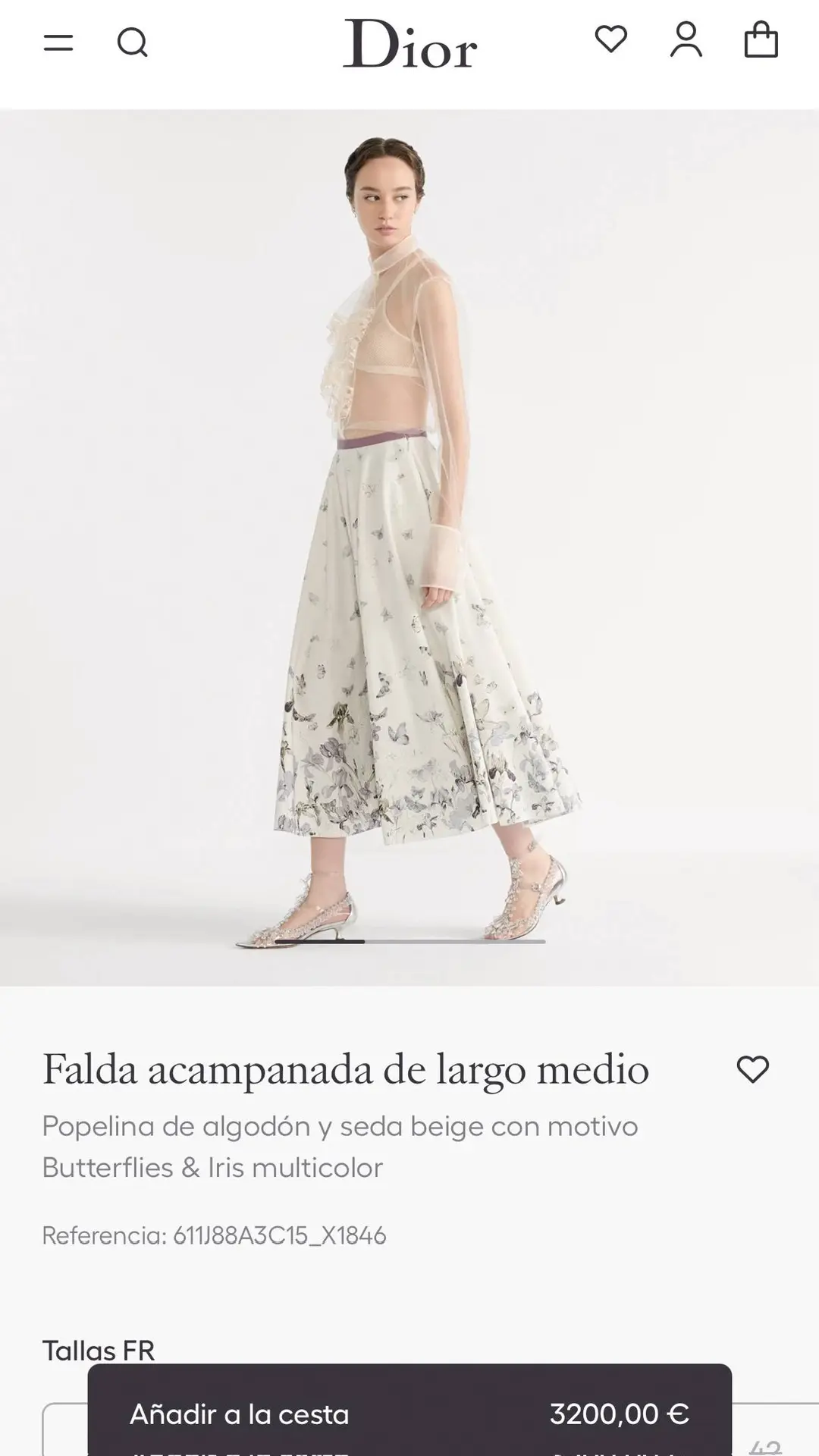819x1456 pixels.
Task: Save the Falda acampanada to favorites
Action: click(x=752, y=1069)
